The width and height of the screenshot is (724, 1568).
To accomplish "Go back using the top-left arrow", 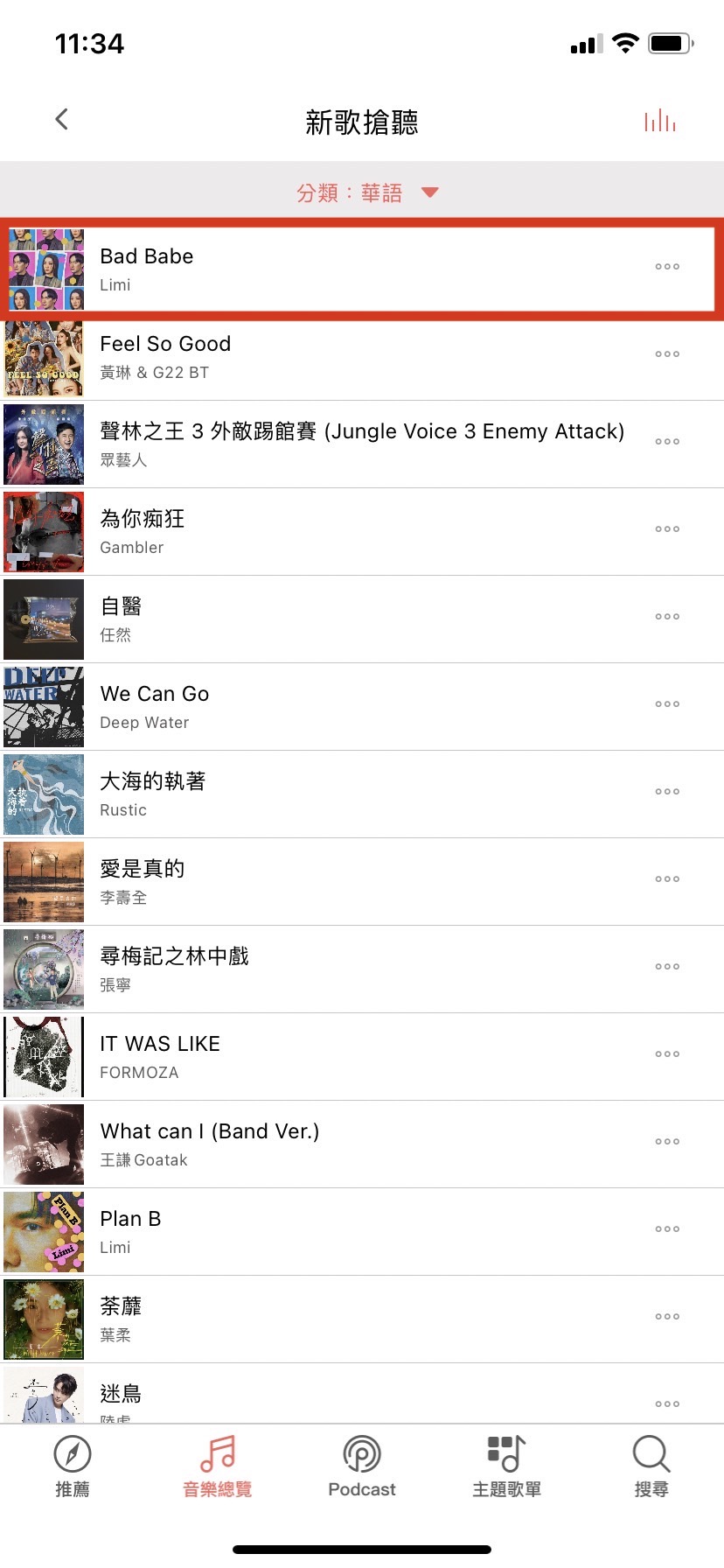I will [x=61, y=120].
